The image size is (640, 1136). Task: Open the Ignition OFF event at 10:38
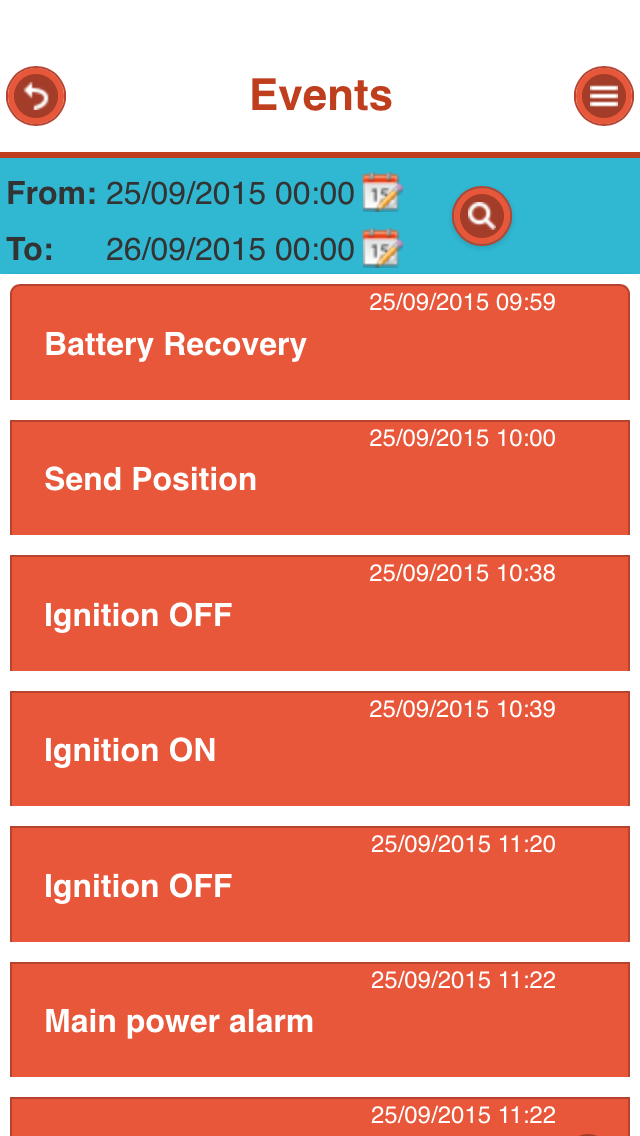point(320,613)
